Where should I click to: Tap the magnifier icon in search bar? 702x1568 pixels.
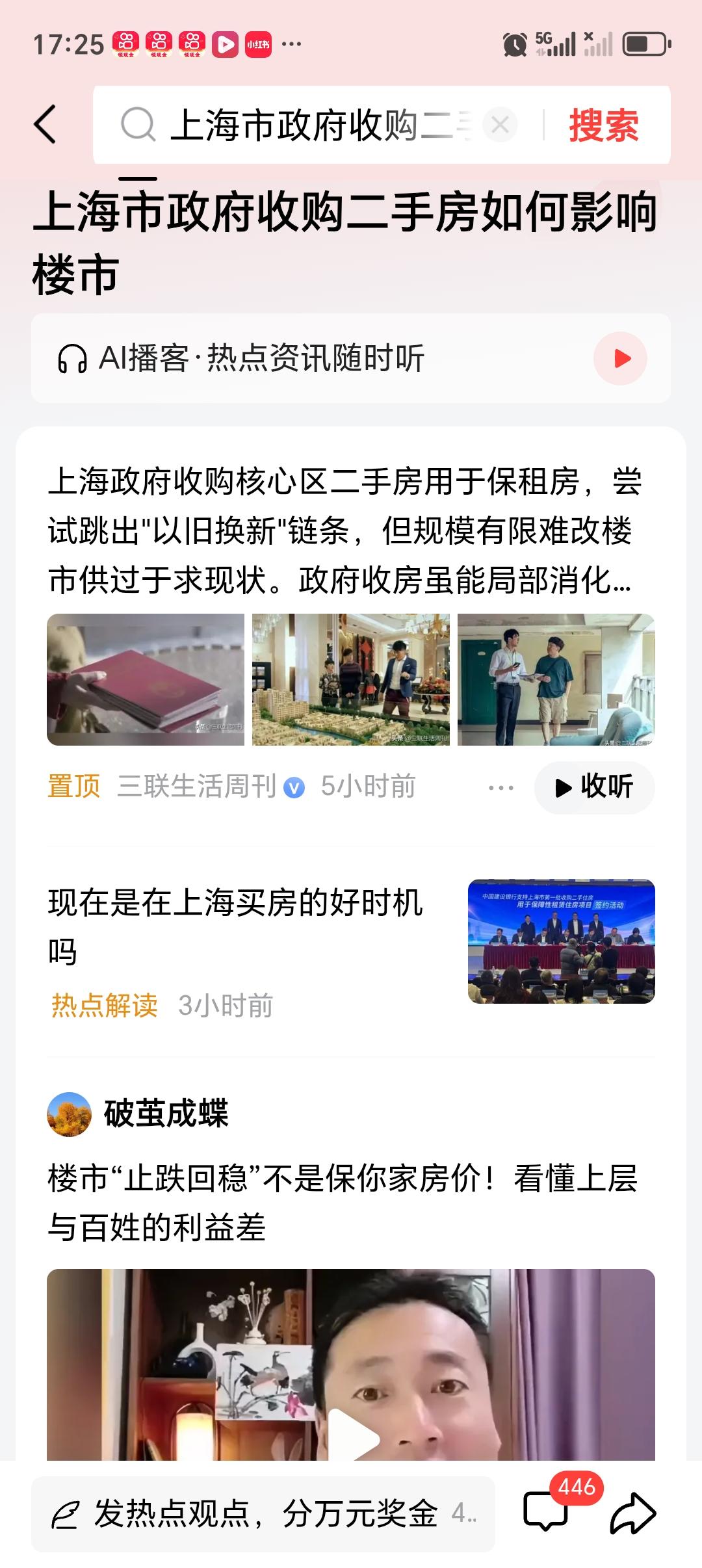[x=136, y=125]
